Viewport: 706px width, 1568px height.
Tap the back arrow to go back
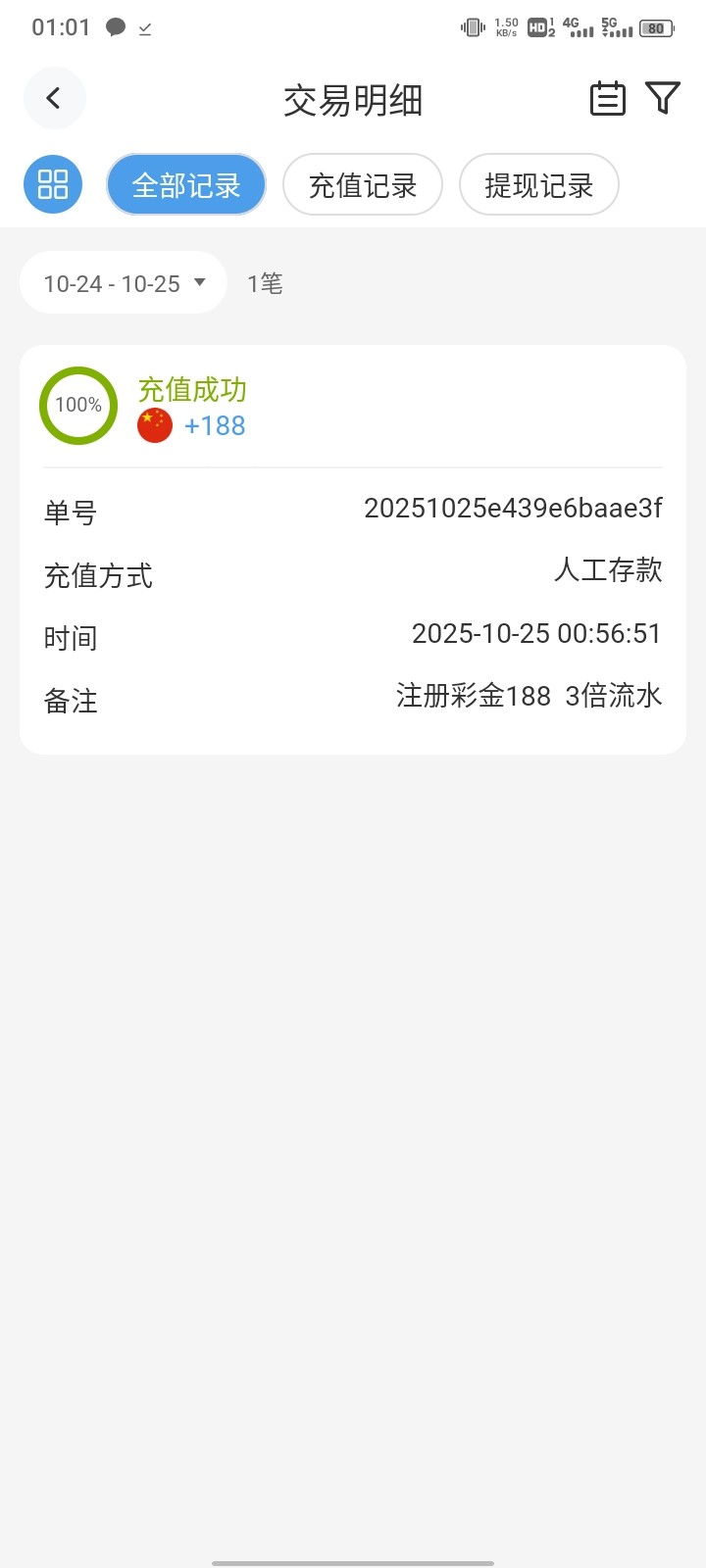click(55, 98)
